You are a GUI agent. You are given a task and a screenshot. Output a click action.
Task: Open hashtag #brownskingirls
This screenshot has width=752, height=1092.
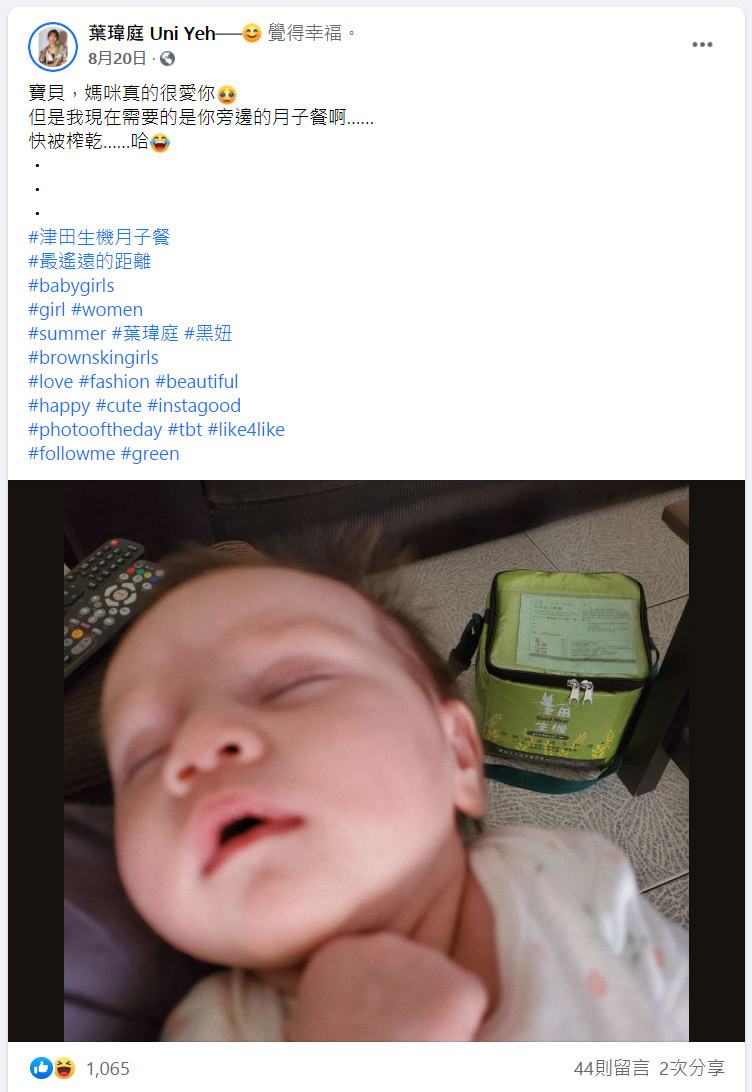(x=94, y=357)
